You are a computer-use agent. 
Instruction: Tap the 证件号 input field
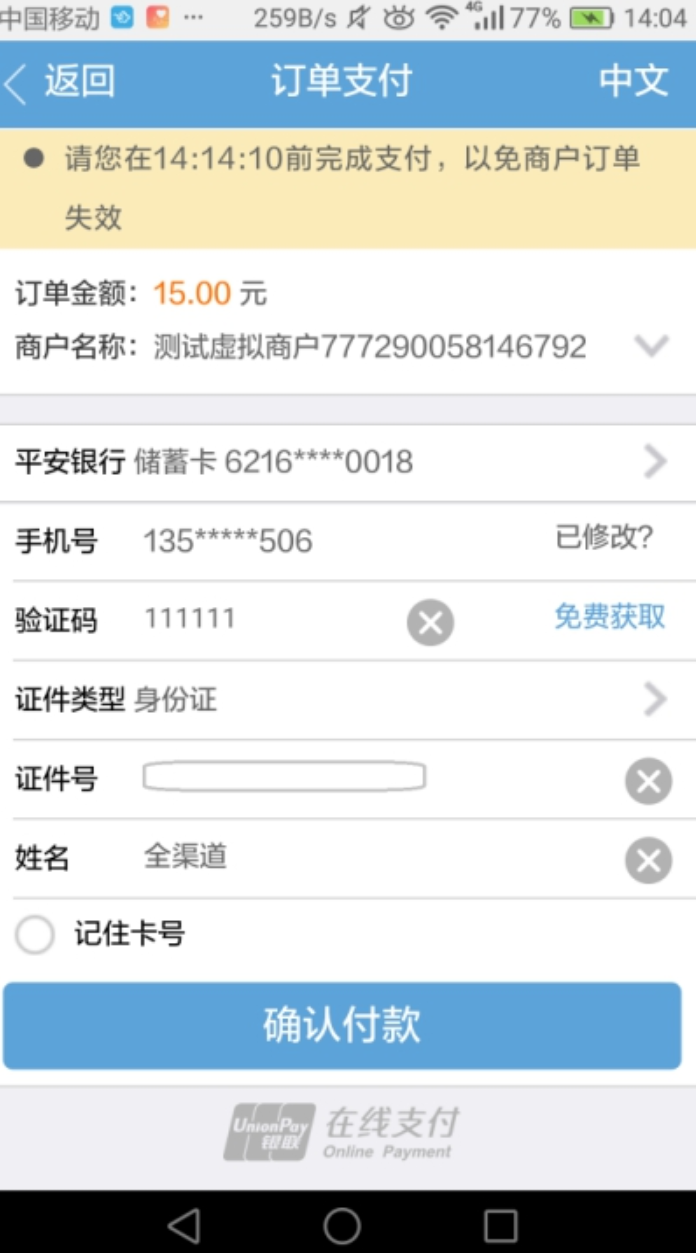pos(284,777)
